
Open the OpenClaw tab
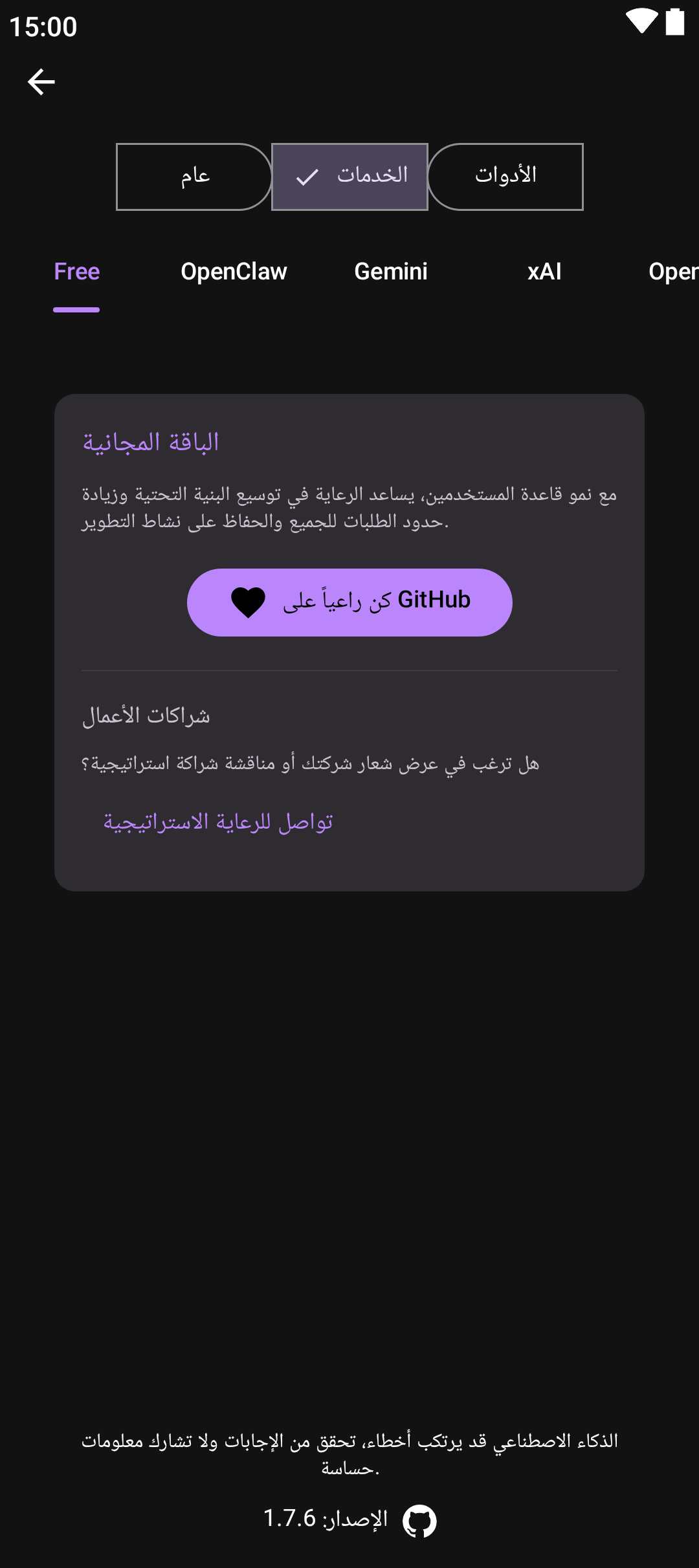pos(234,272)
